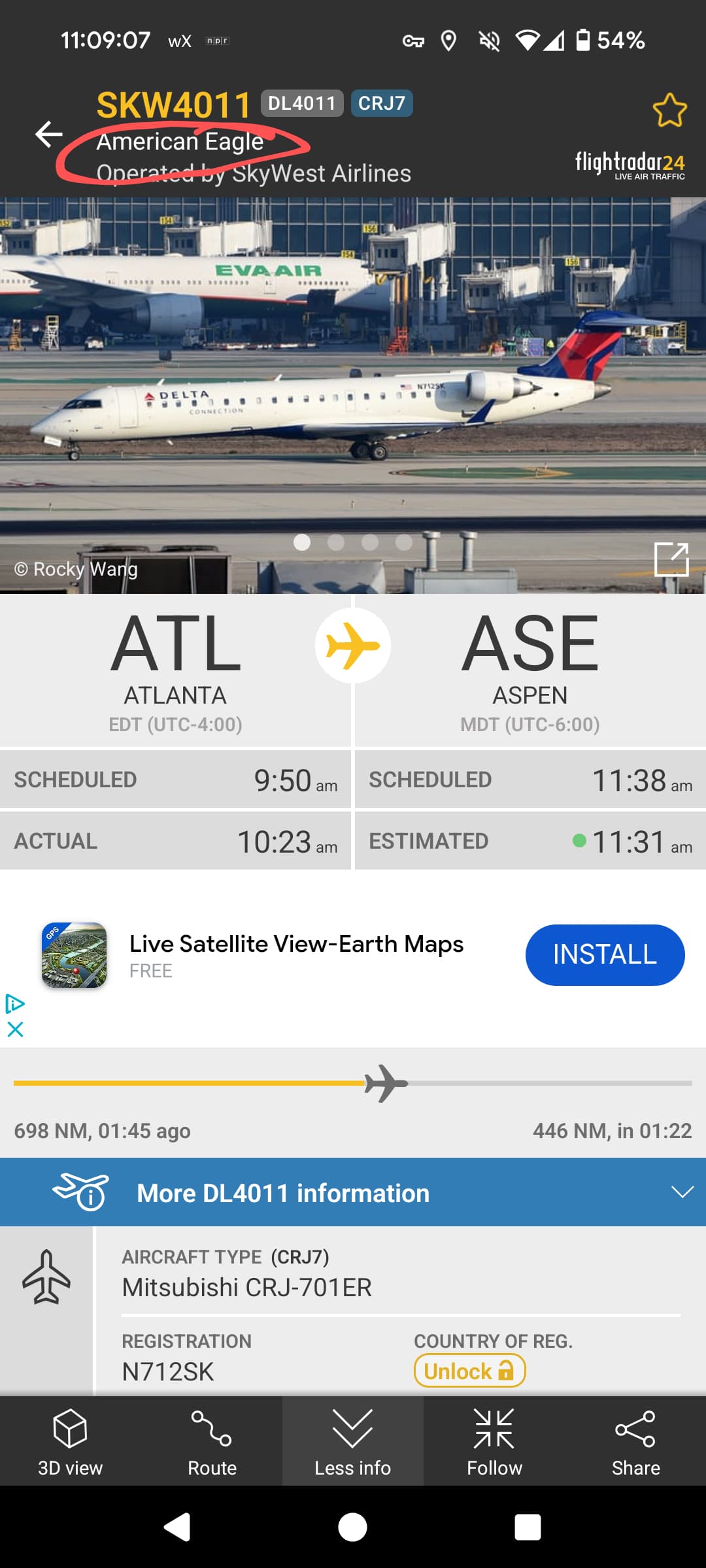Expand More DL4011 information
The image size is (706, 1568).
[x=353, y=1192]
